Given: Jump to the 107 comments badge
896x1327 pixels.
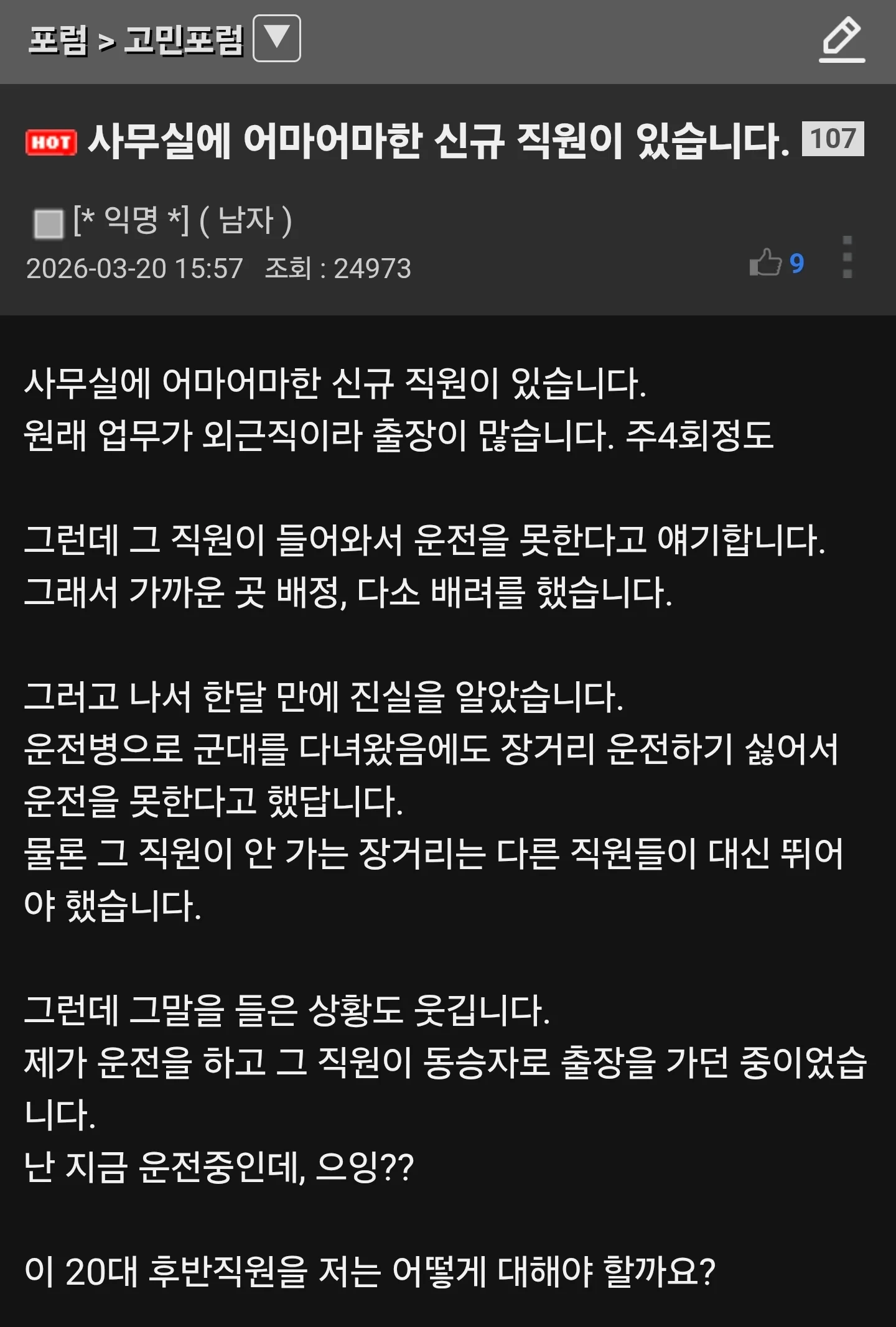Looking at the screenshot, I should coord(833,138).
